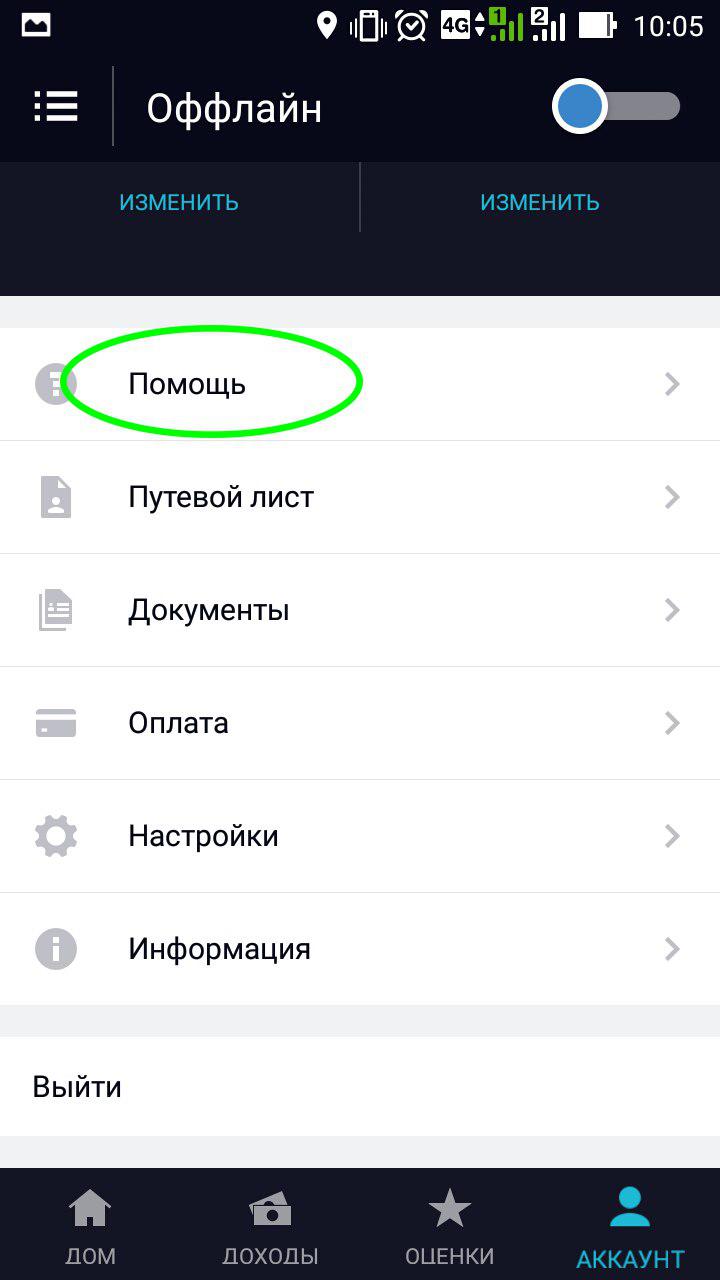720x1280 pixels.
Task: Open the Помощь row
Action: click(x=360, y=384)
